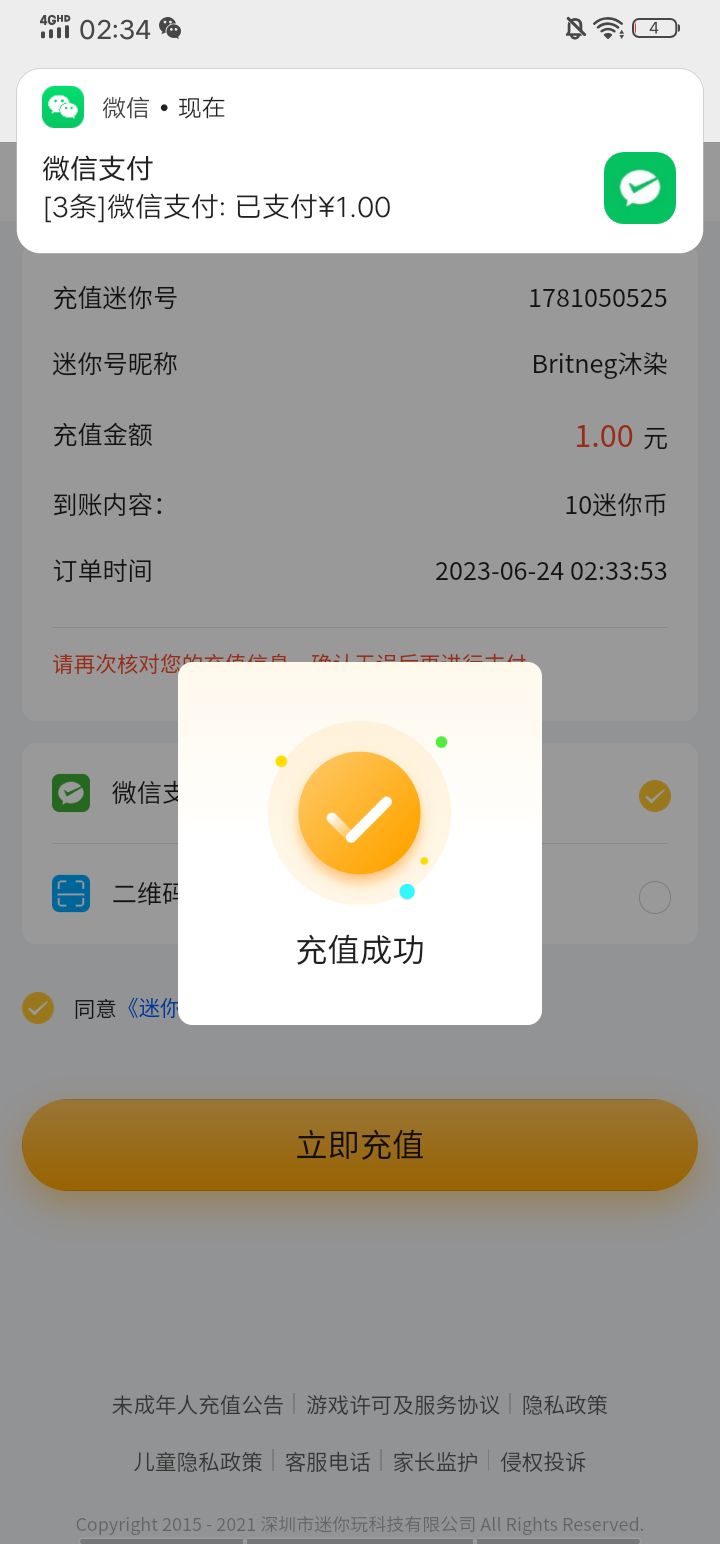The image size is (720, 1544).
Task: Open 家长监护 link
Action: 436,1462
